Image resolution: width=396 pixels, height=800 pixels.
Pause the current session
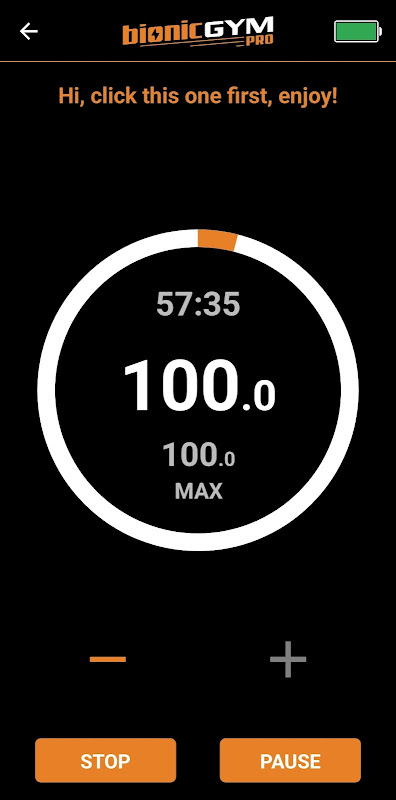(290, 760)
